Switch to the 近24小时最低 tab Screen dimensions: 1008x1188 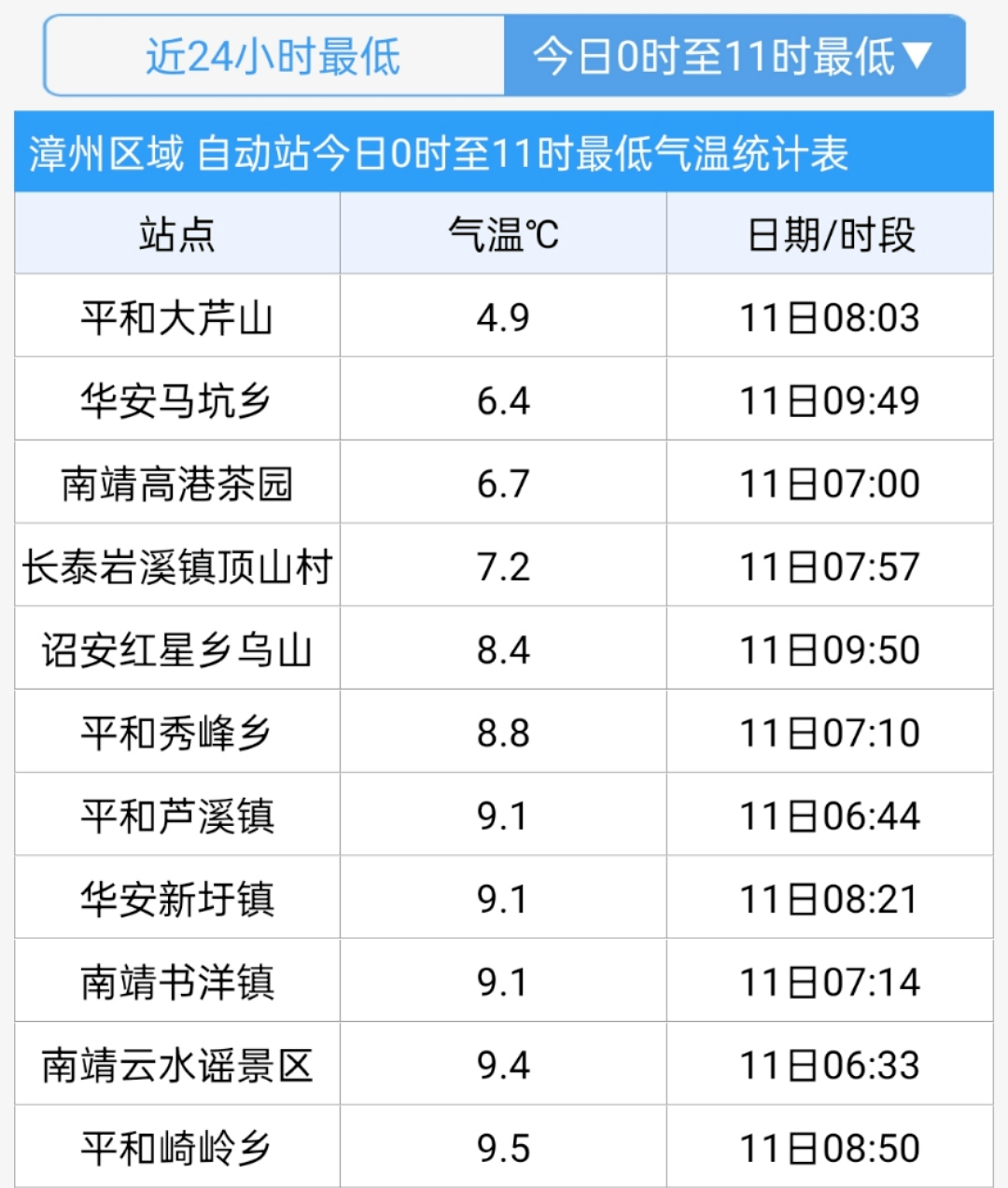[273, 56]
